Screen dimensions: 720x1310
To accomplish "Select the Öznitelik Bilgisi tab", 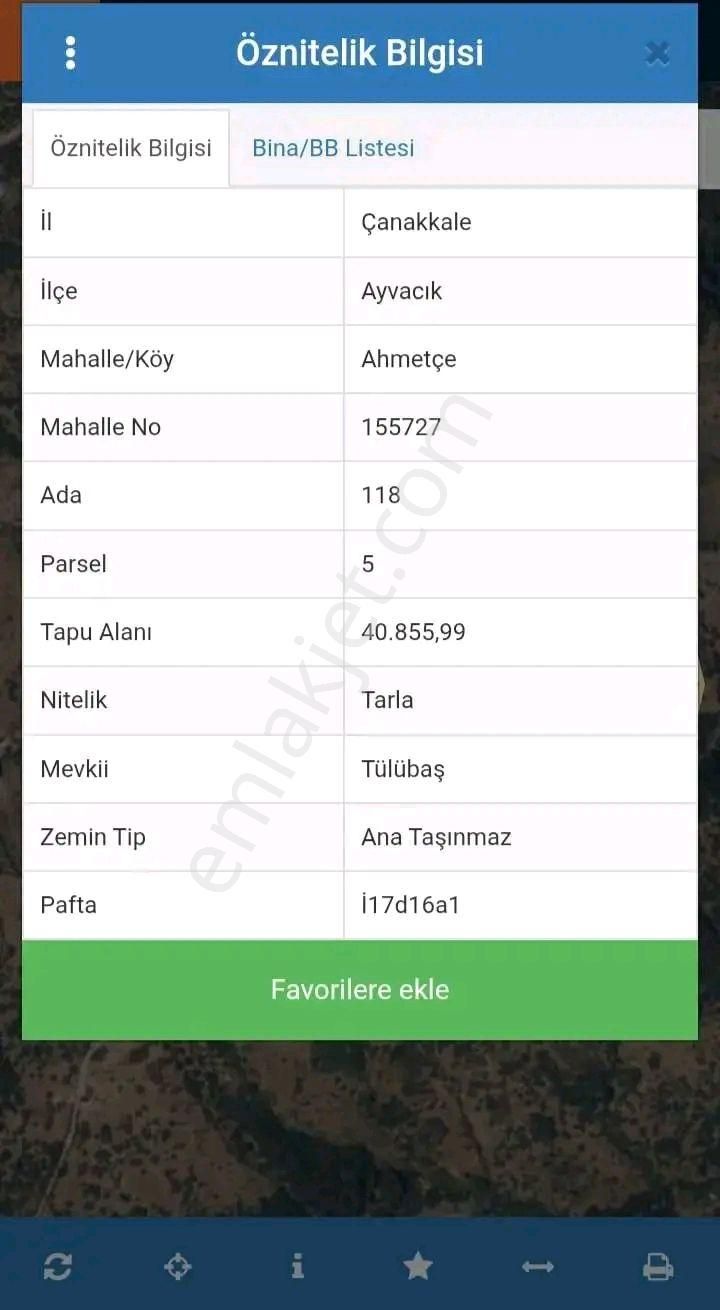I will tap(130, 147).
